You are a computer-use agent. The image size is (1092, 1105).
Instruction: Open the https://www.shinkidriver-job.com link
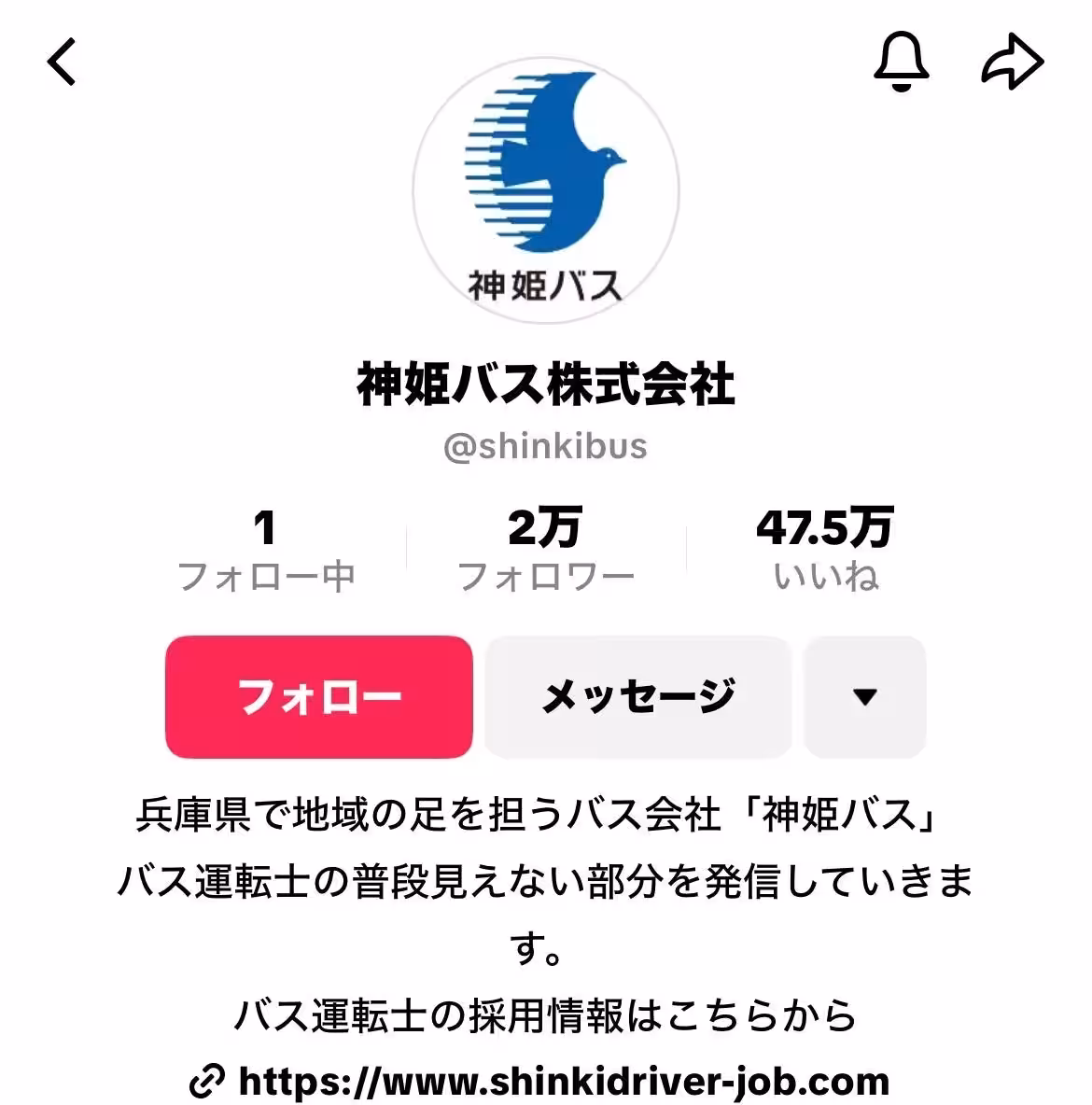(x=565, y=1084)
